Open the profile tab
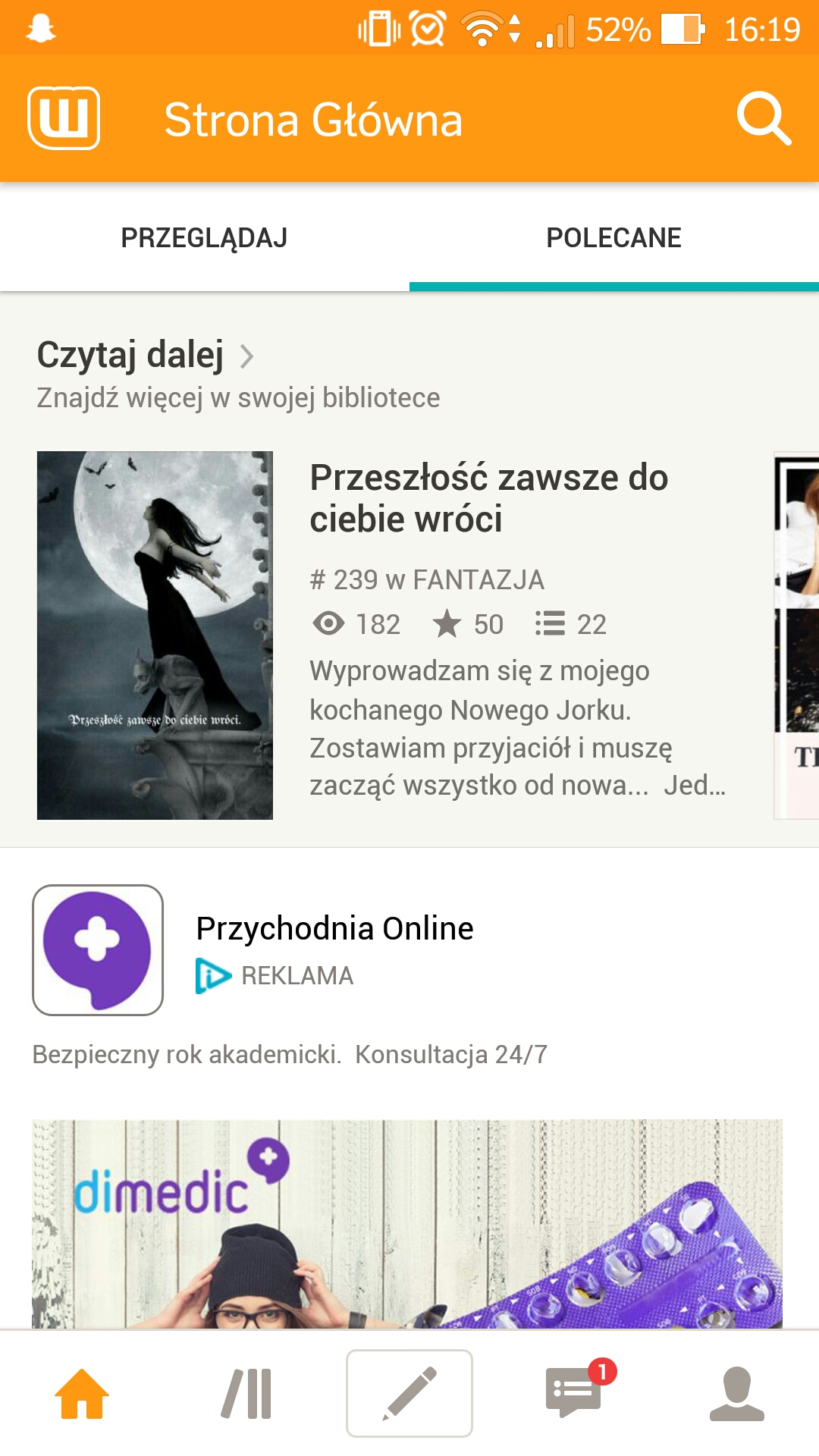The height and width of the screenshot is (1456, 819). pos(736,1393)
